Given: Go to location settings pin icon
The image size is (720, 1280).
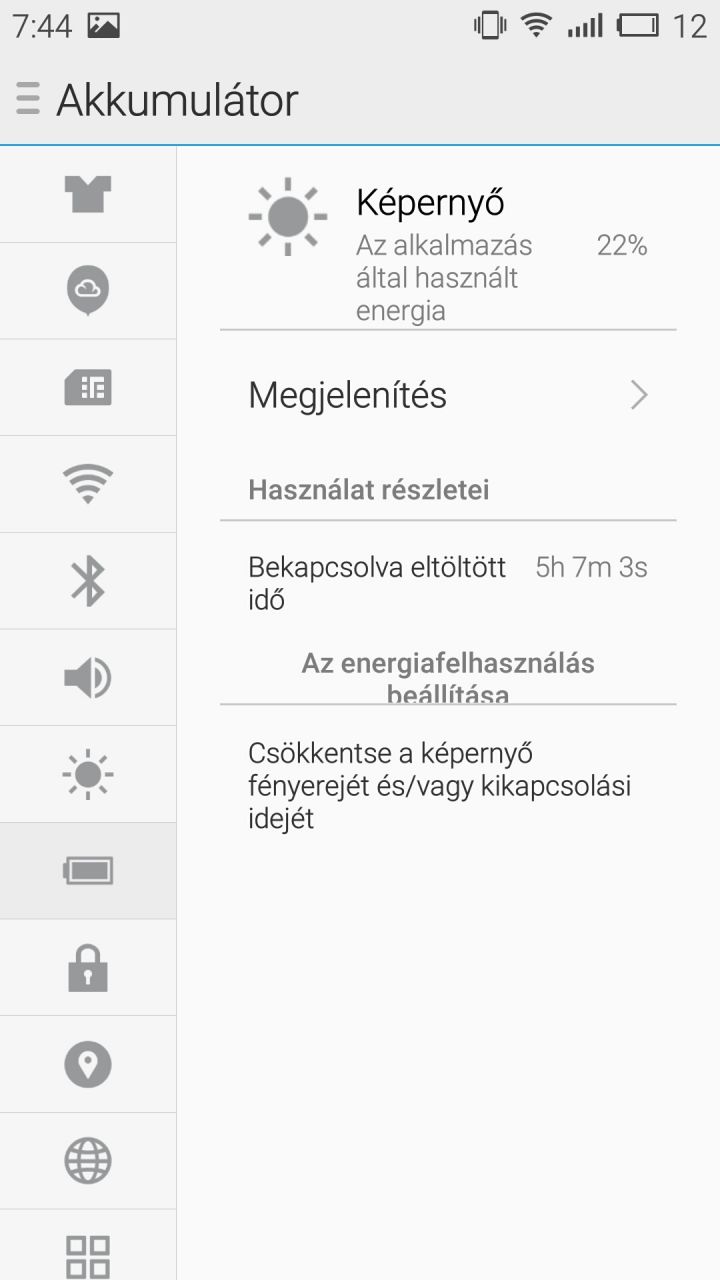Looking at the screenshot, I should pyautogui.click(x=88, y=1064).
